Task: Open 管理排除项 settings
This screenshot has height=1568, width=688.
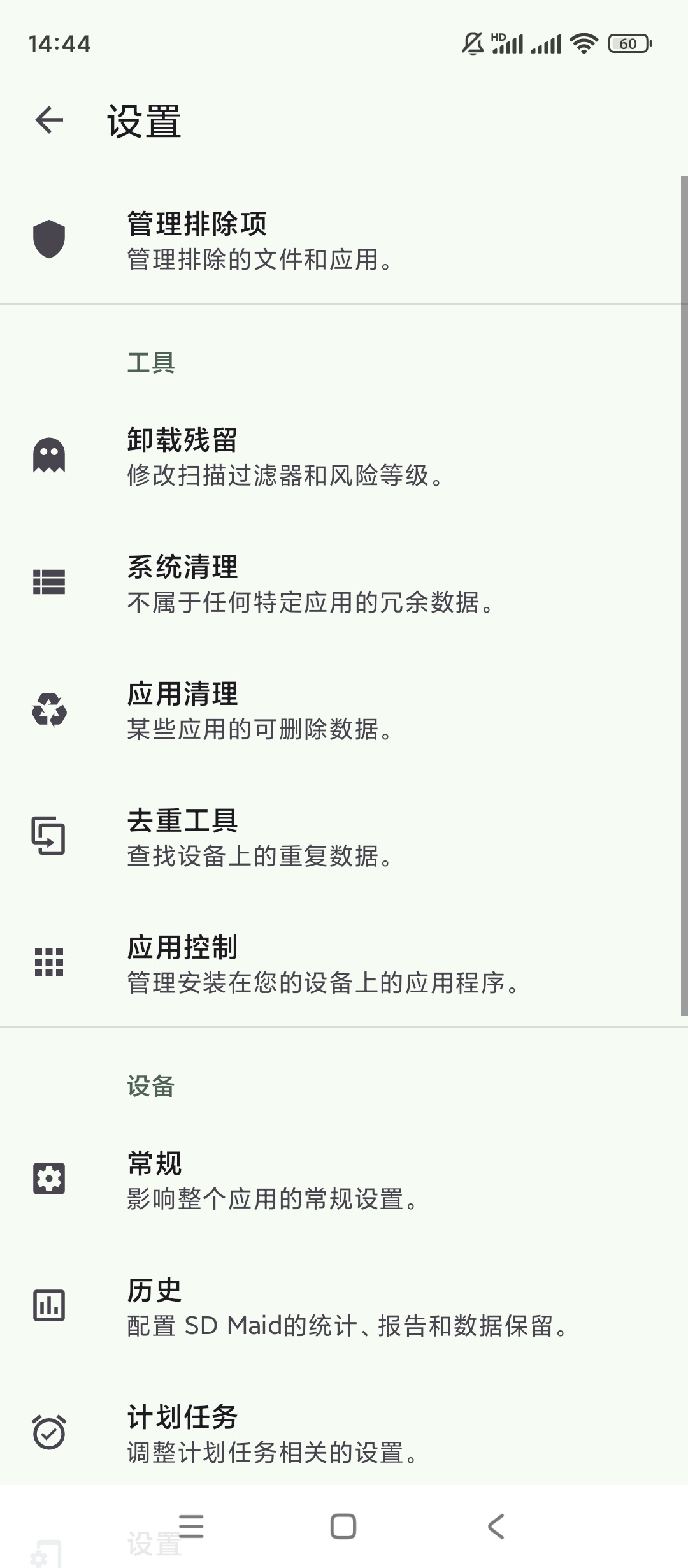Action: point(344,240)
